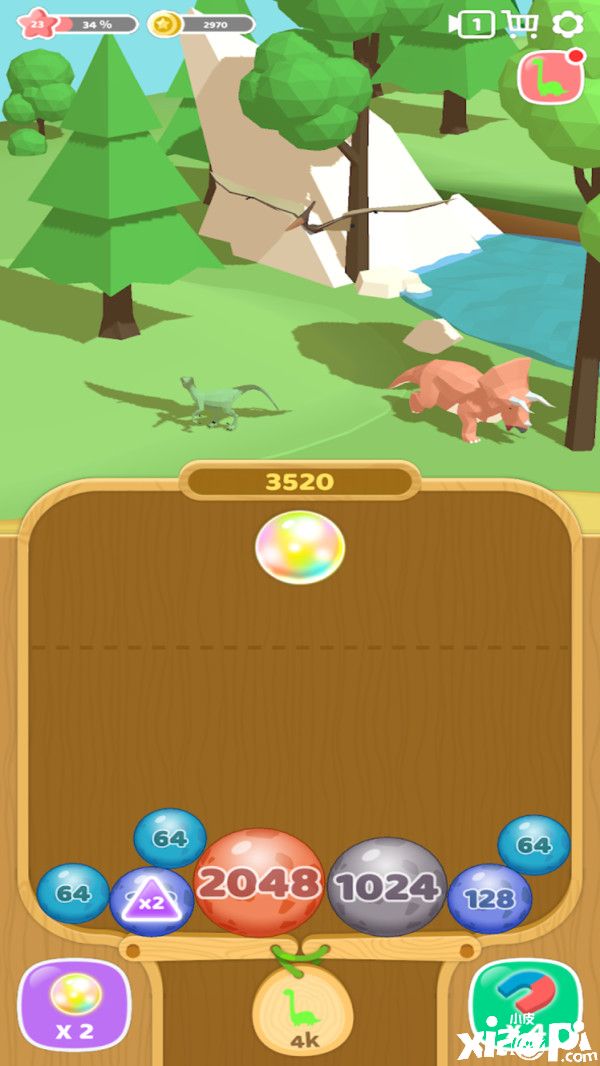Tap the rainbow egg to drop it
The image size is (600, 1066).
pyautogui.click(x=300, y=547)
